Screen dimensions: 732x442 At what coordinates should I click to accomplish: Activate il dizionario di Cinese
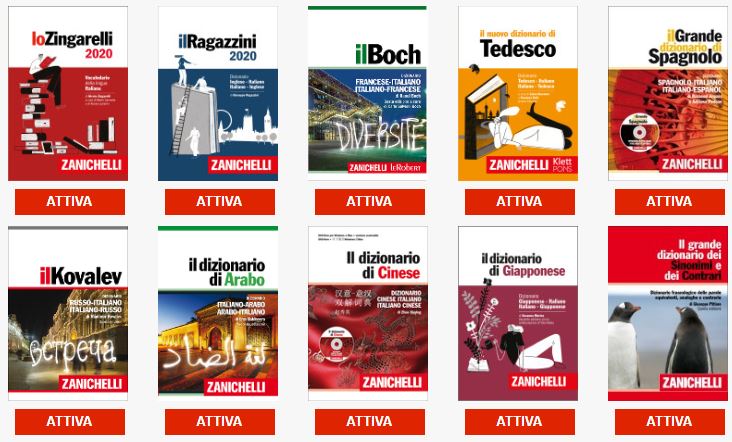(x=369, y=421)
